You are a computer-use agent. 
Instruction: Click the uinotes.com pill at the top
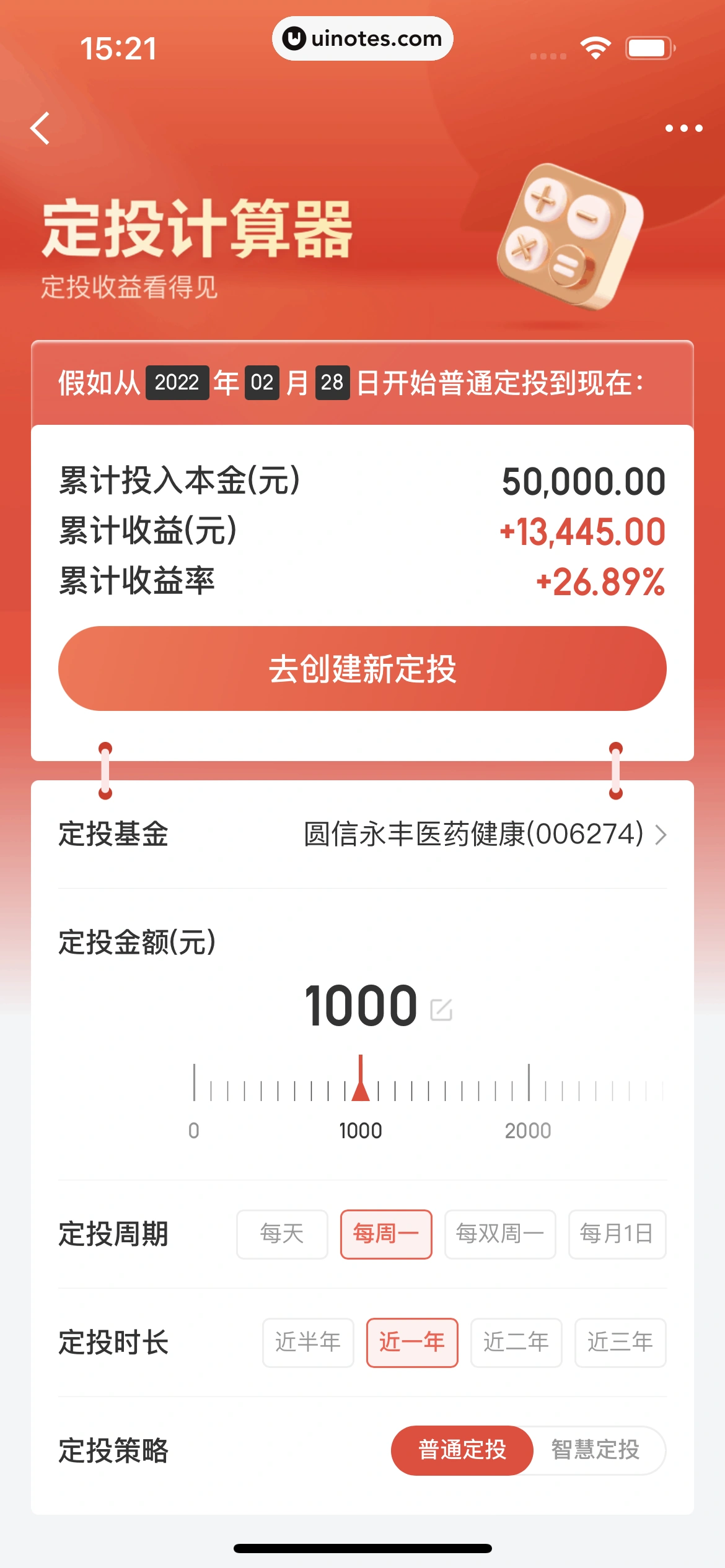point(362,38)
